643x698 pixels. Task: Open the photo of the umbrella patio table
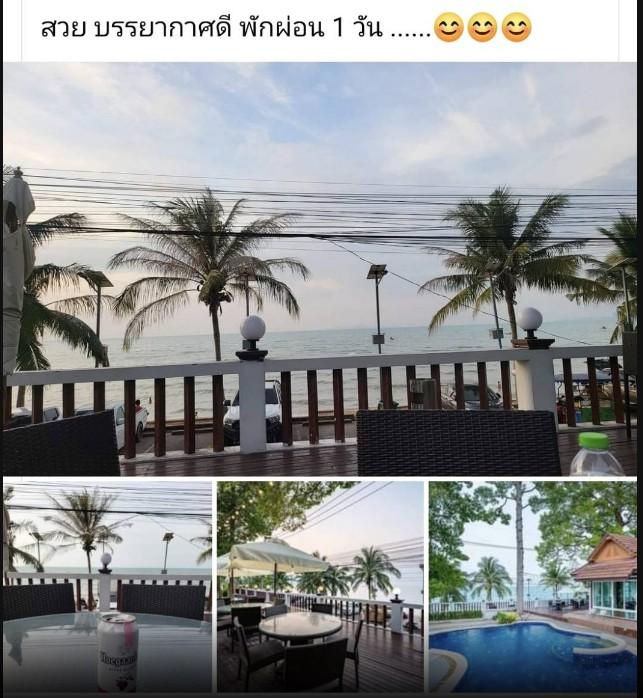tap(320, 588)
